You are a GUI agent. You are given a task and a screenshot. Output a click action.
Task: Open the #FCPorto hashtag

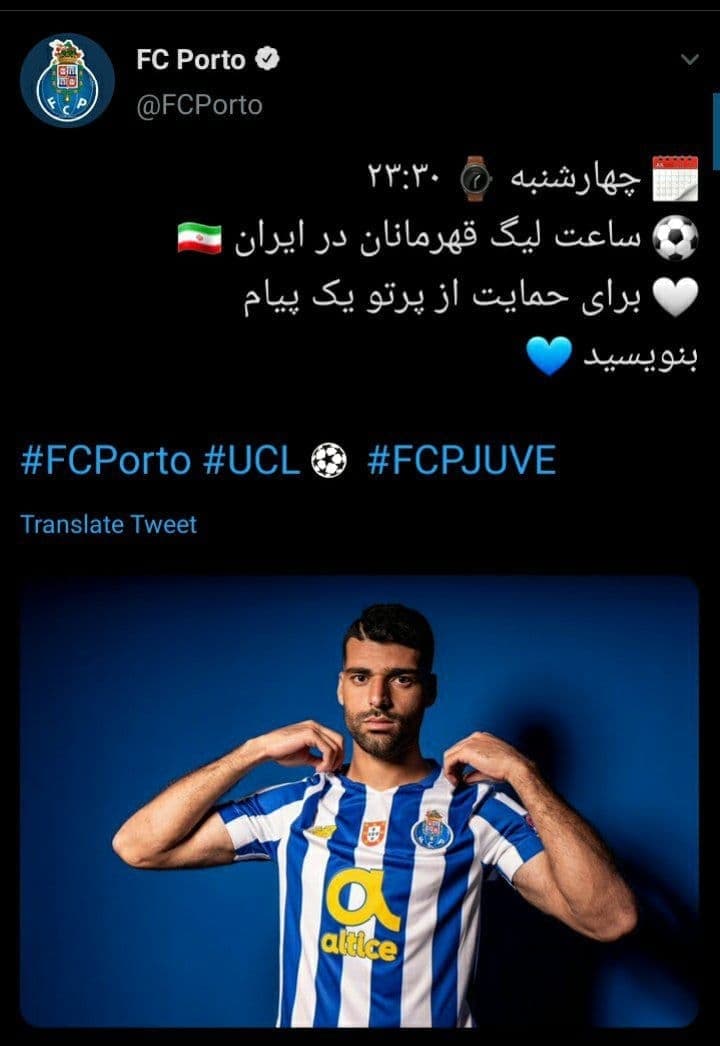106,461
